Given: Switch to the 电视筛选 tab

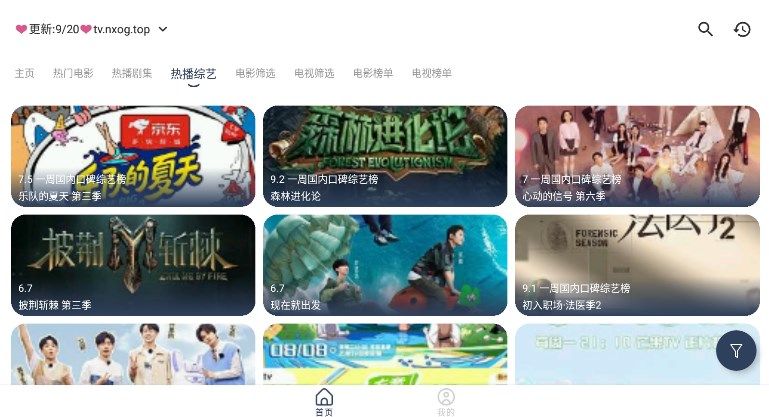Looking at the screenshot, I should tap(314, 73).
